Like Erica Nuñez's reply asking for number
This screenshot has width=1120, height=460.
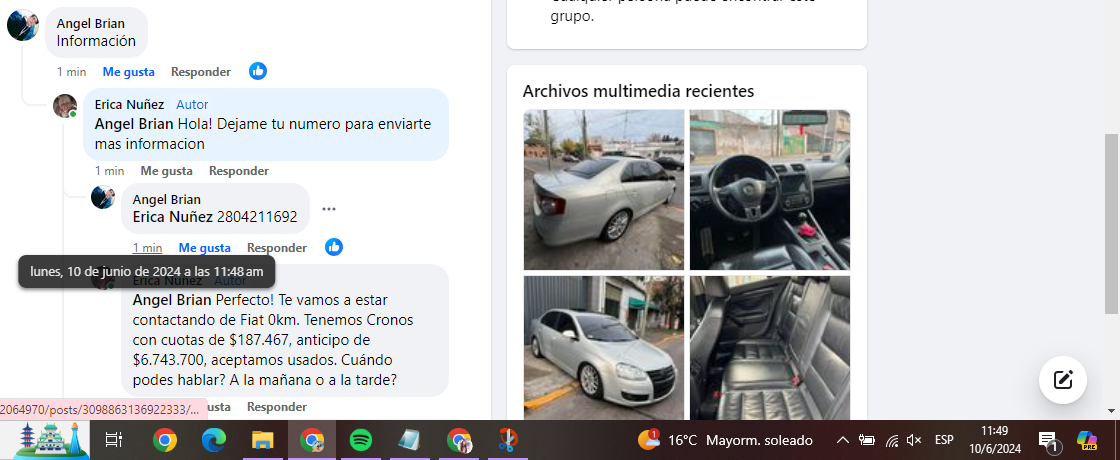[x=166, y=171]
